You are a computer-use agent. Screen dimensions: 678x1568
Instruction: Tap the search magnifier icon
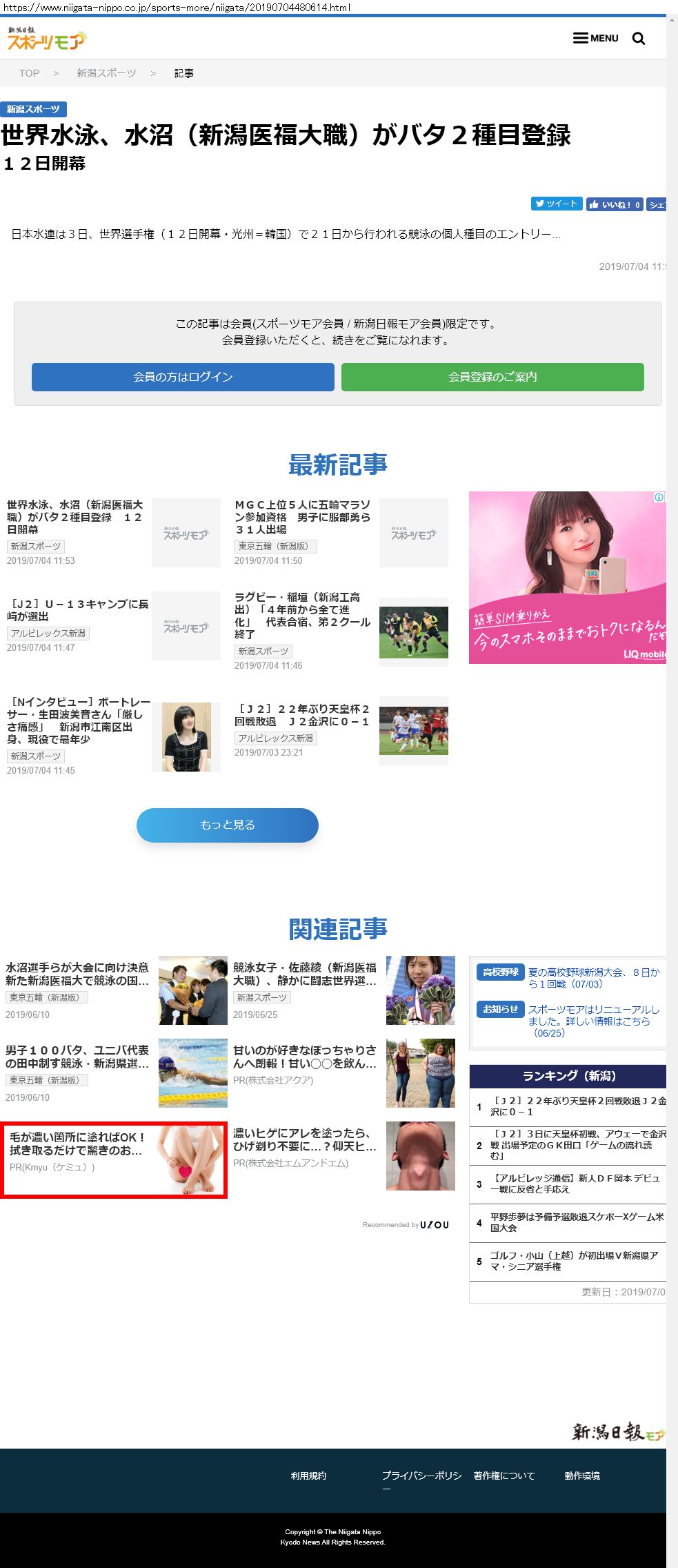pos(639,39)
